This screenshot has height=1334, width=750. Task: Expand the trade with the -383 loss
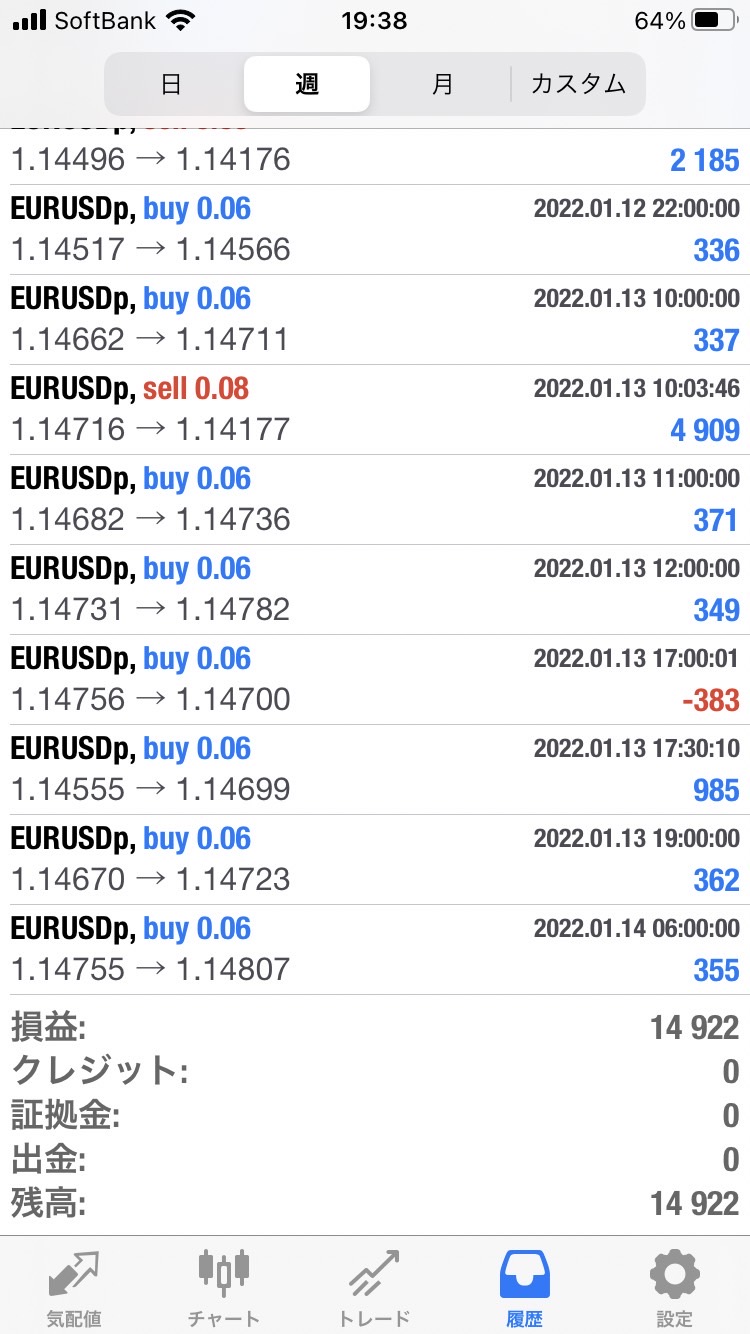[x=375, y=680]
